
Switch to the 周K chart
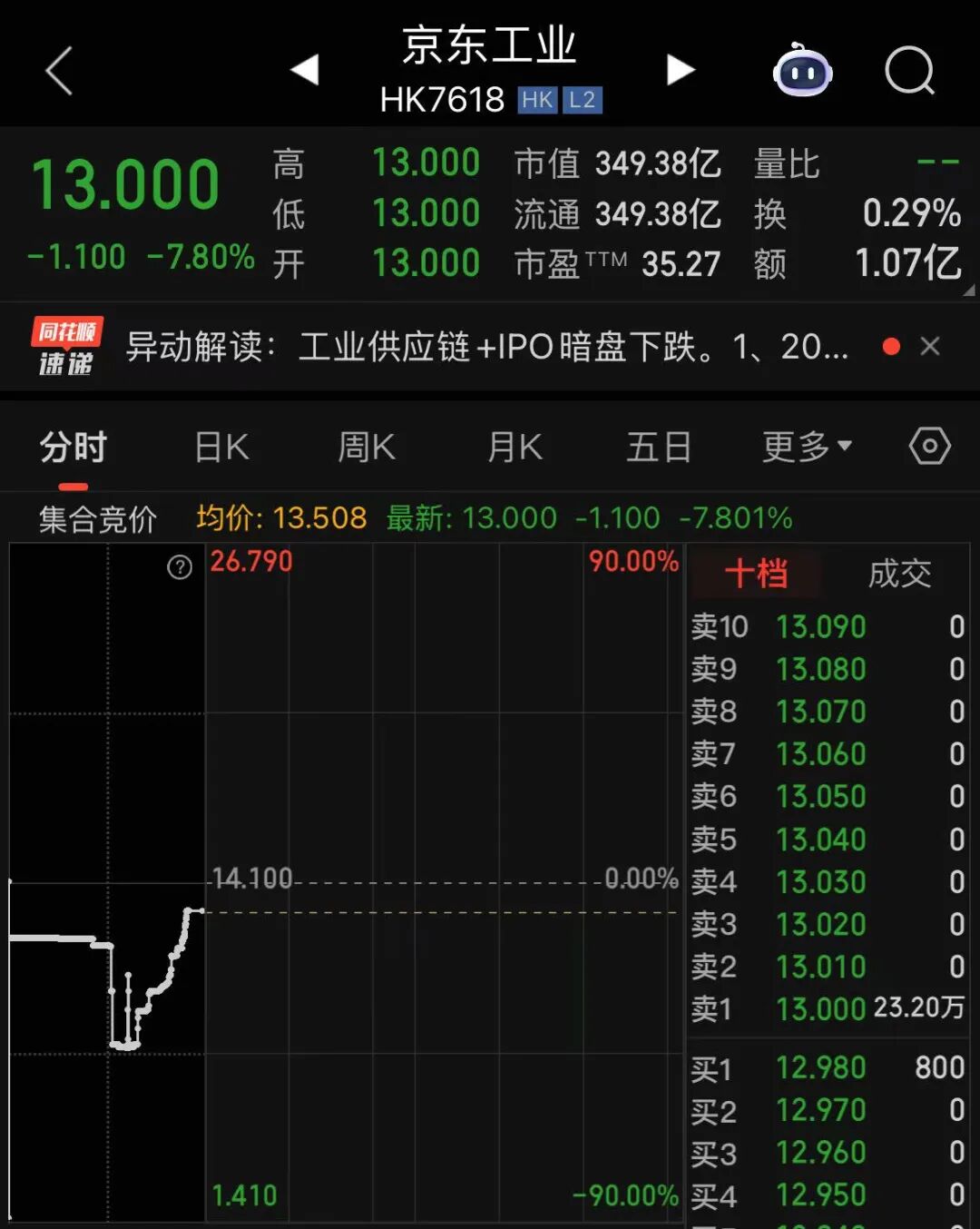(367, 447)
